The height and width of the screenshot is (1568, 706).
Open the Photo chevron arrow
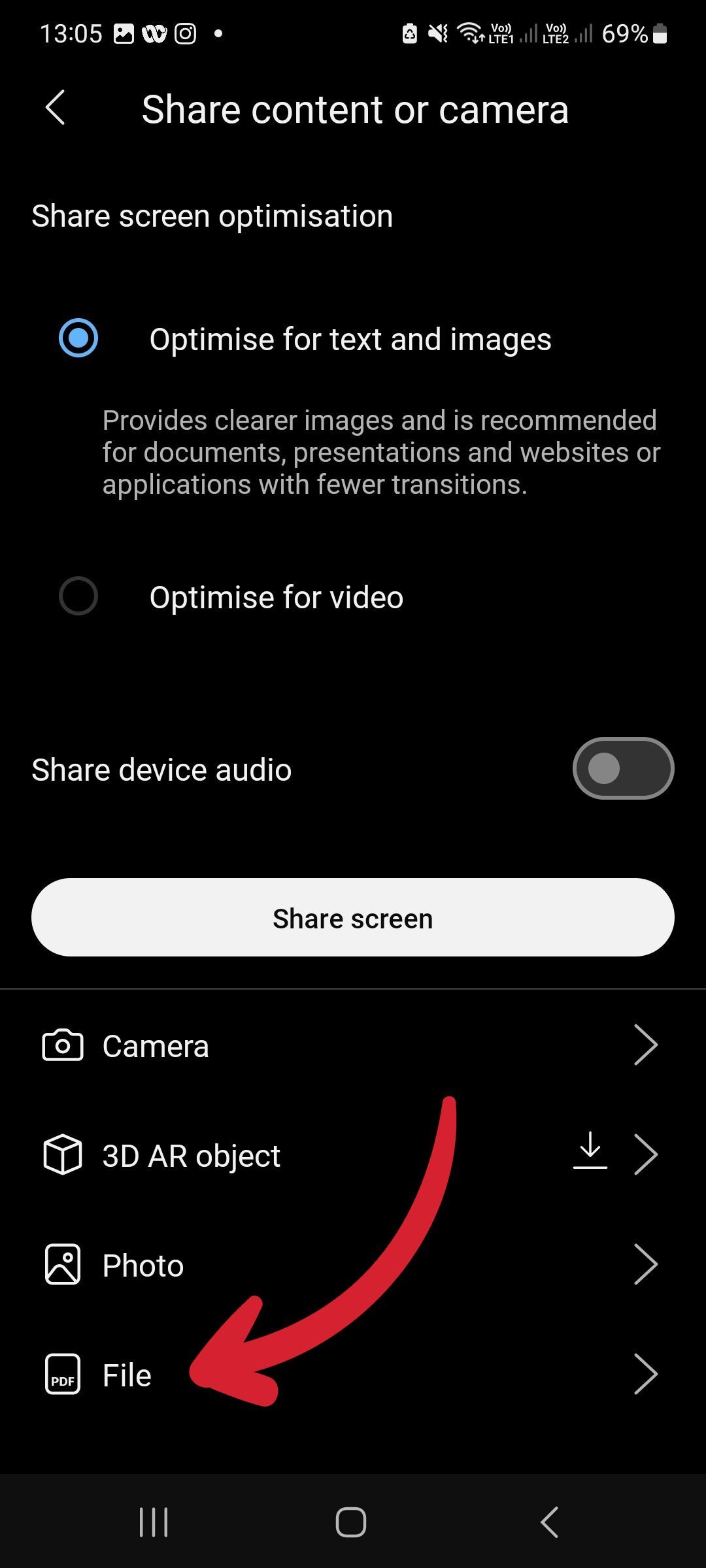646,1264
